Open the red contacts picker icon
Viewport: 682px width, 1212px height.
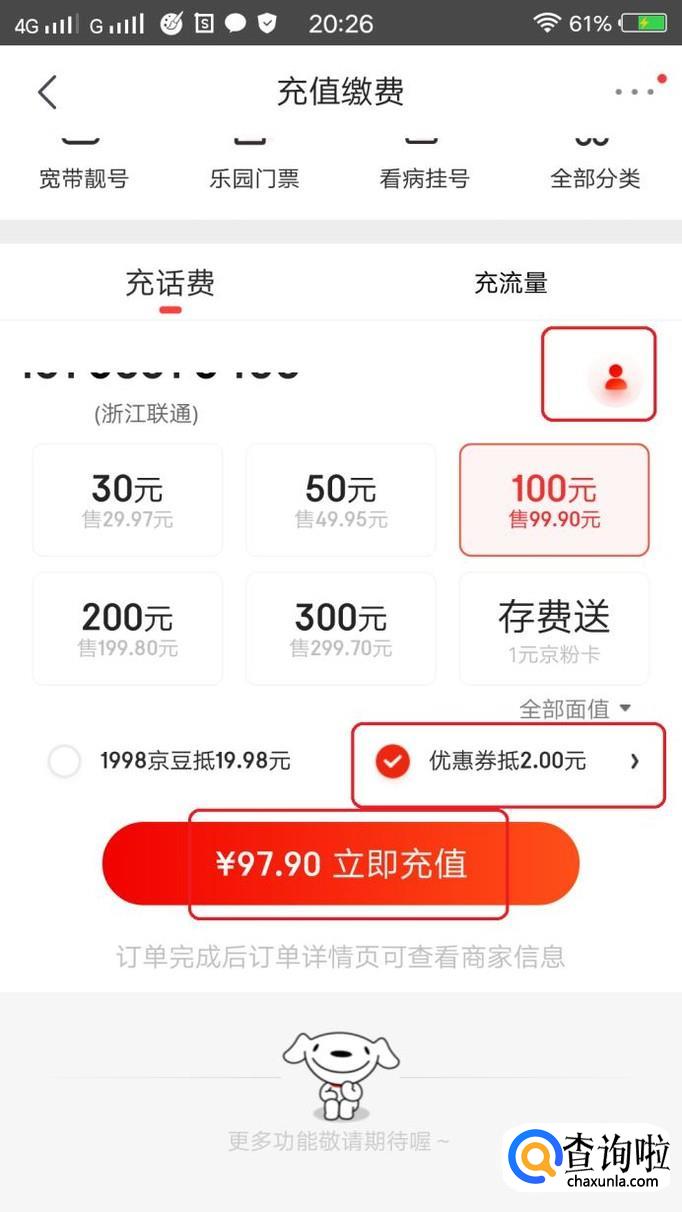tap(616, 378)
